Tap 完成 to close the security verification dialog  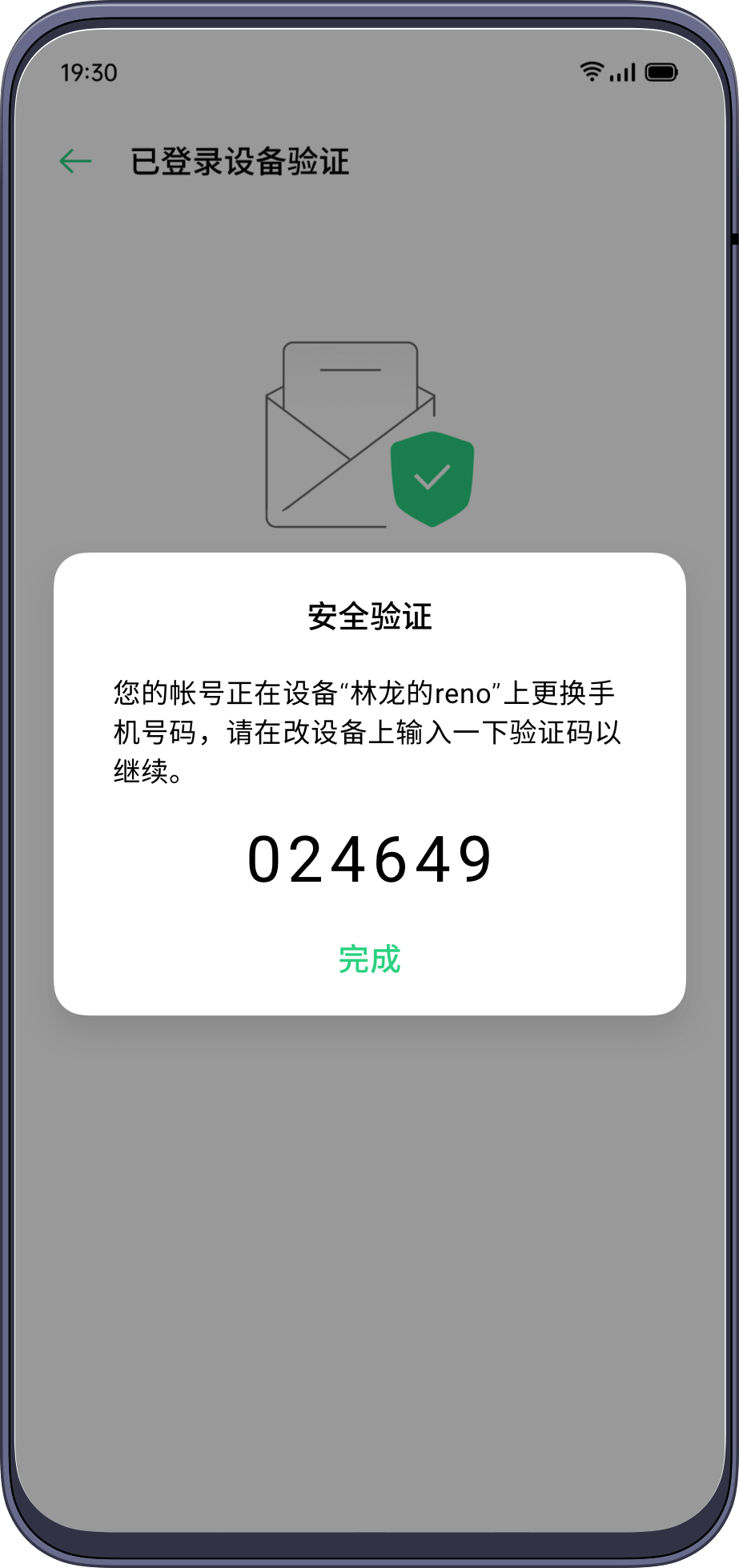coord(369,959)
